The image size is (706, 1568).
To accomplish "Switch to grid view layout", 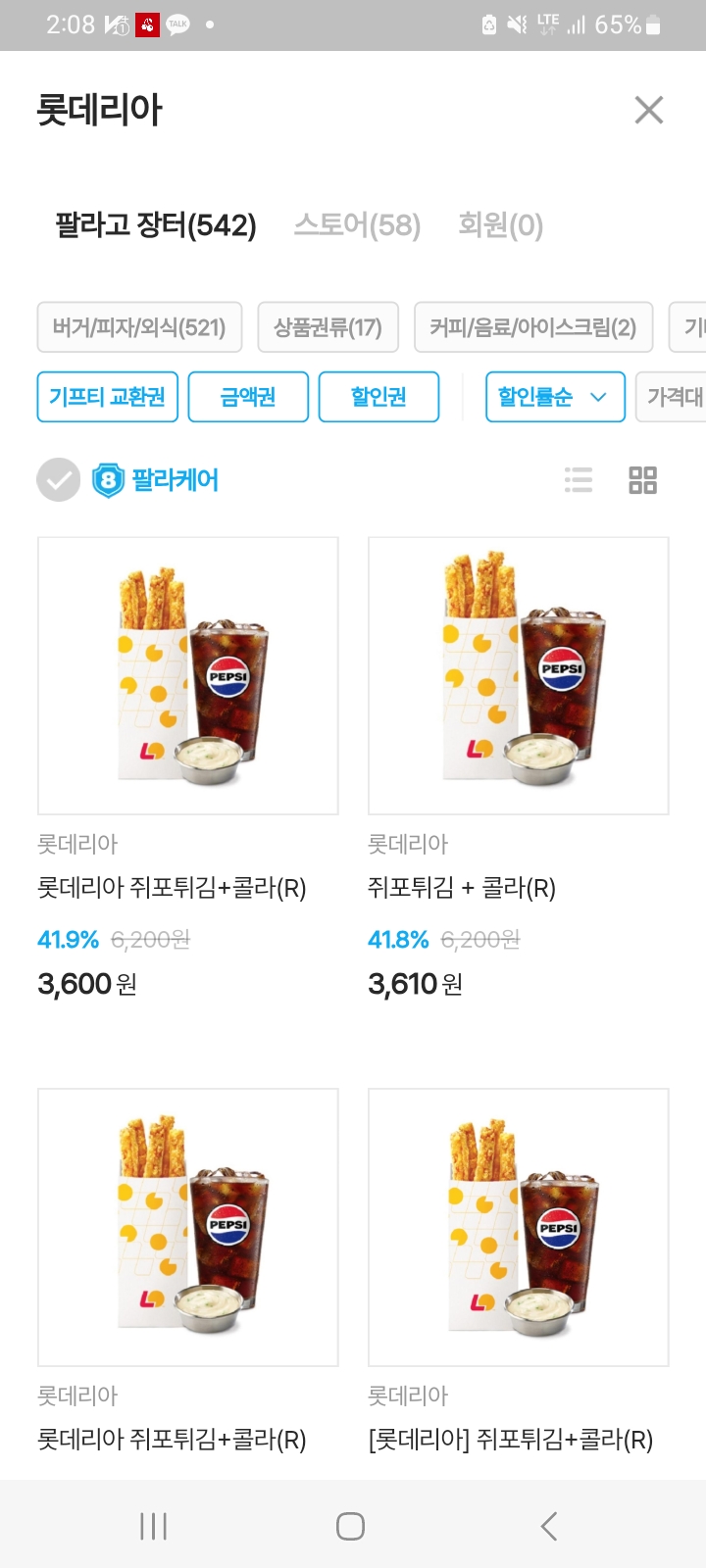I will (642, 480).
